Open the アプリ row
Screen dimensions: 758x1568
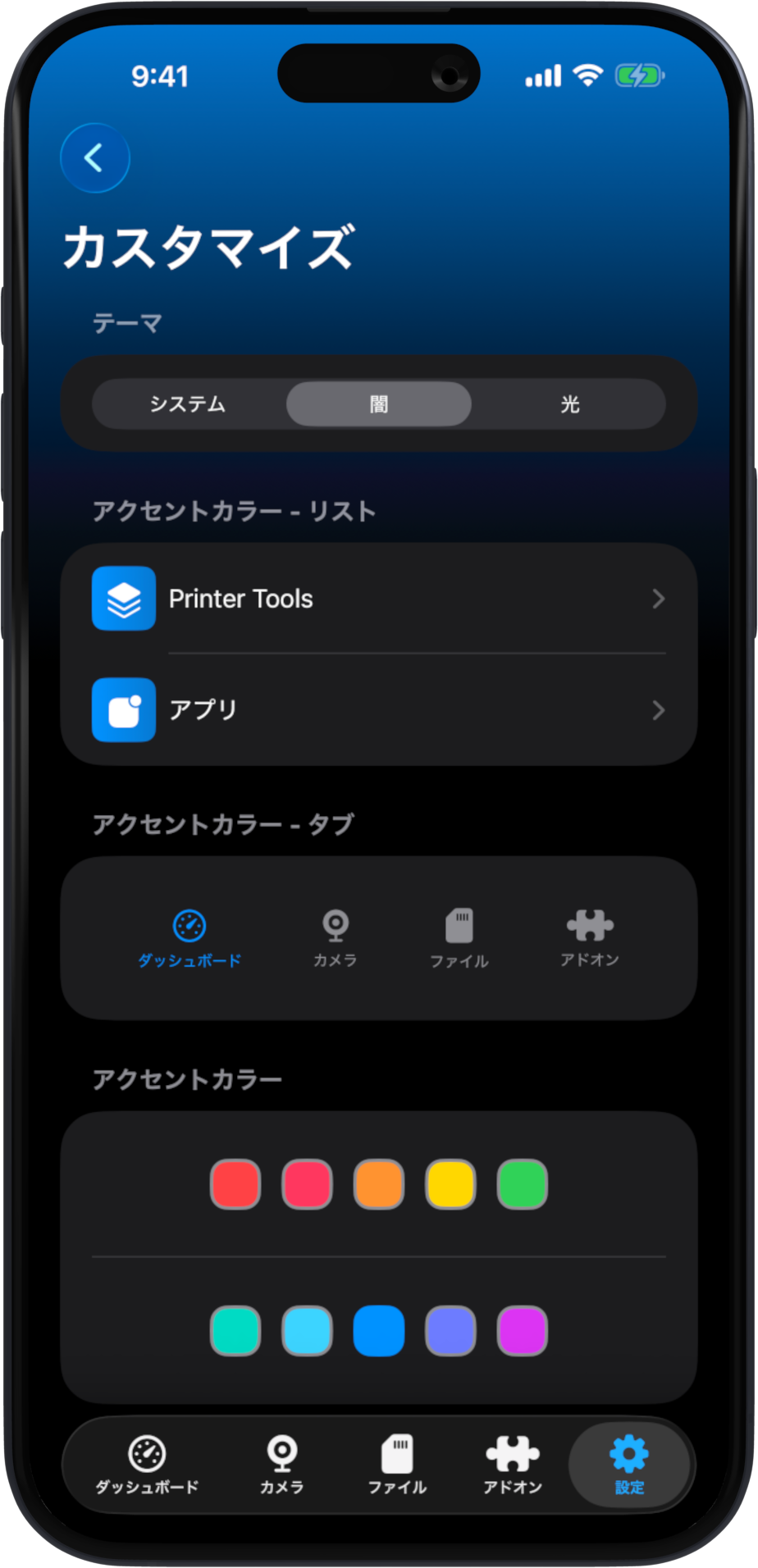pyautogui.click(x=378, y=710)
